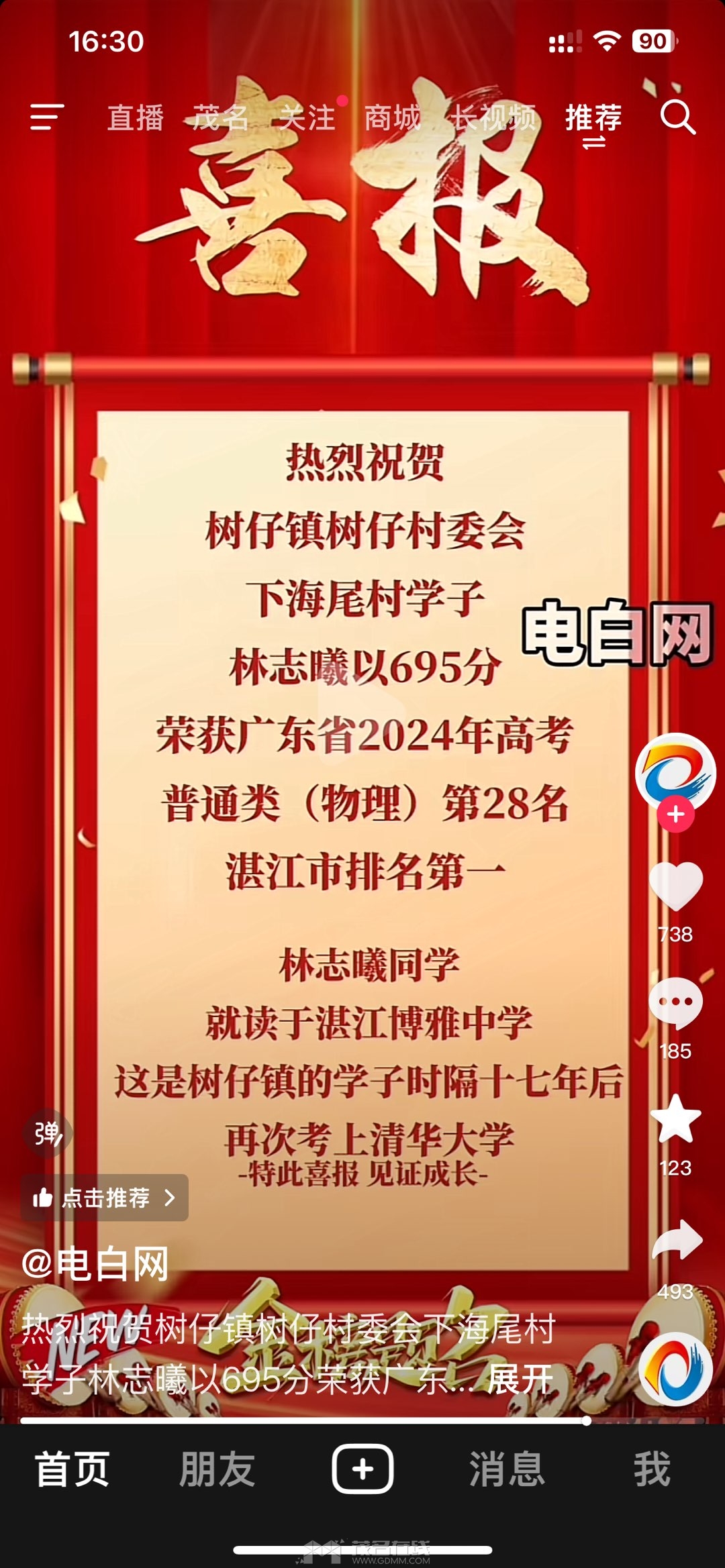This screenshot has height=1568, width=725.
Task: Open search with magnifier icon
Action: (677, 118)
